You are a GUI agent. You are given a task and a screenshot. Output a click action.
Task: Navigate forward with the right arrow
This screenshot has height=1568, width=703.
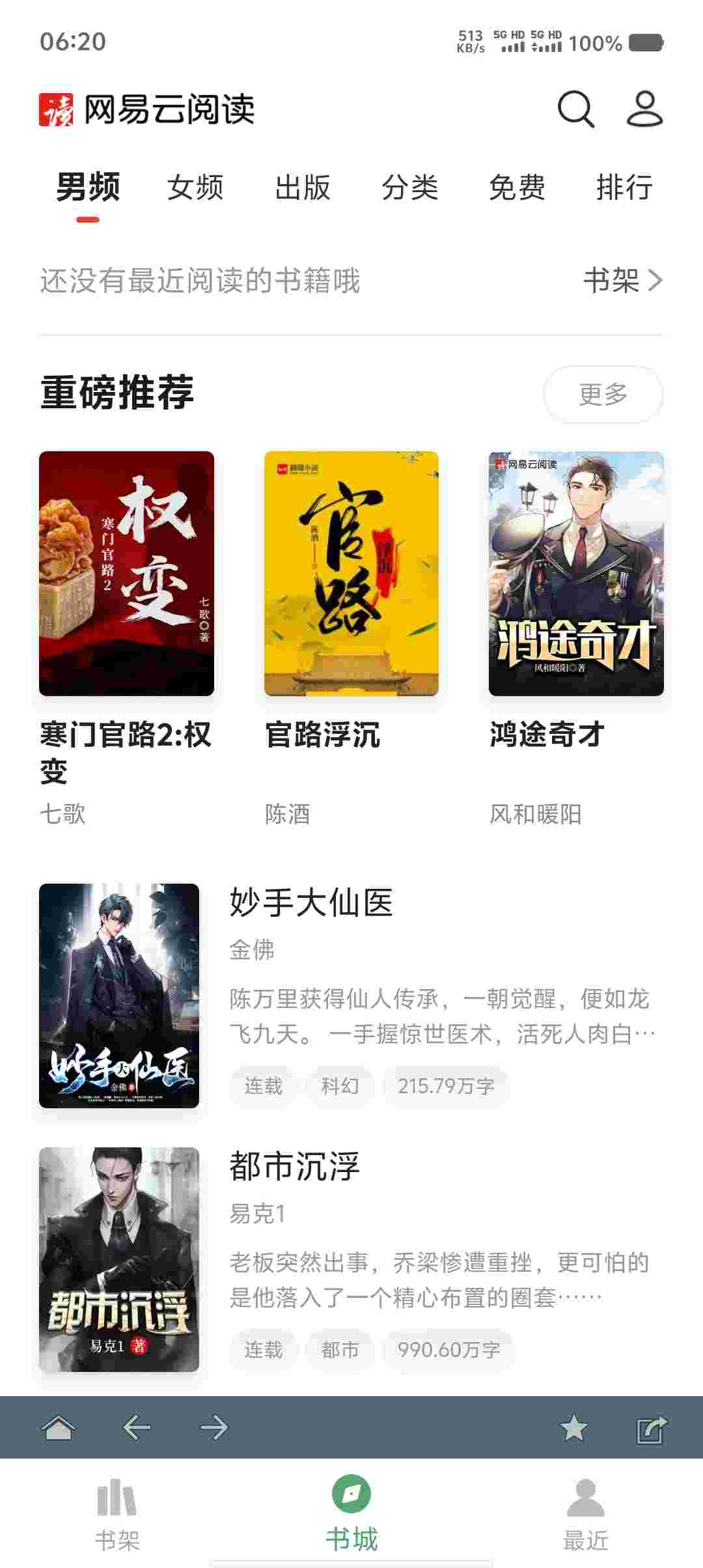pyautogui.click(x=214, y=1427)
